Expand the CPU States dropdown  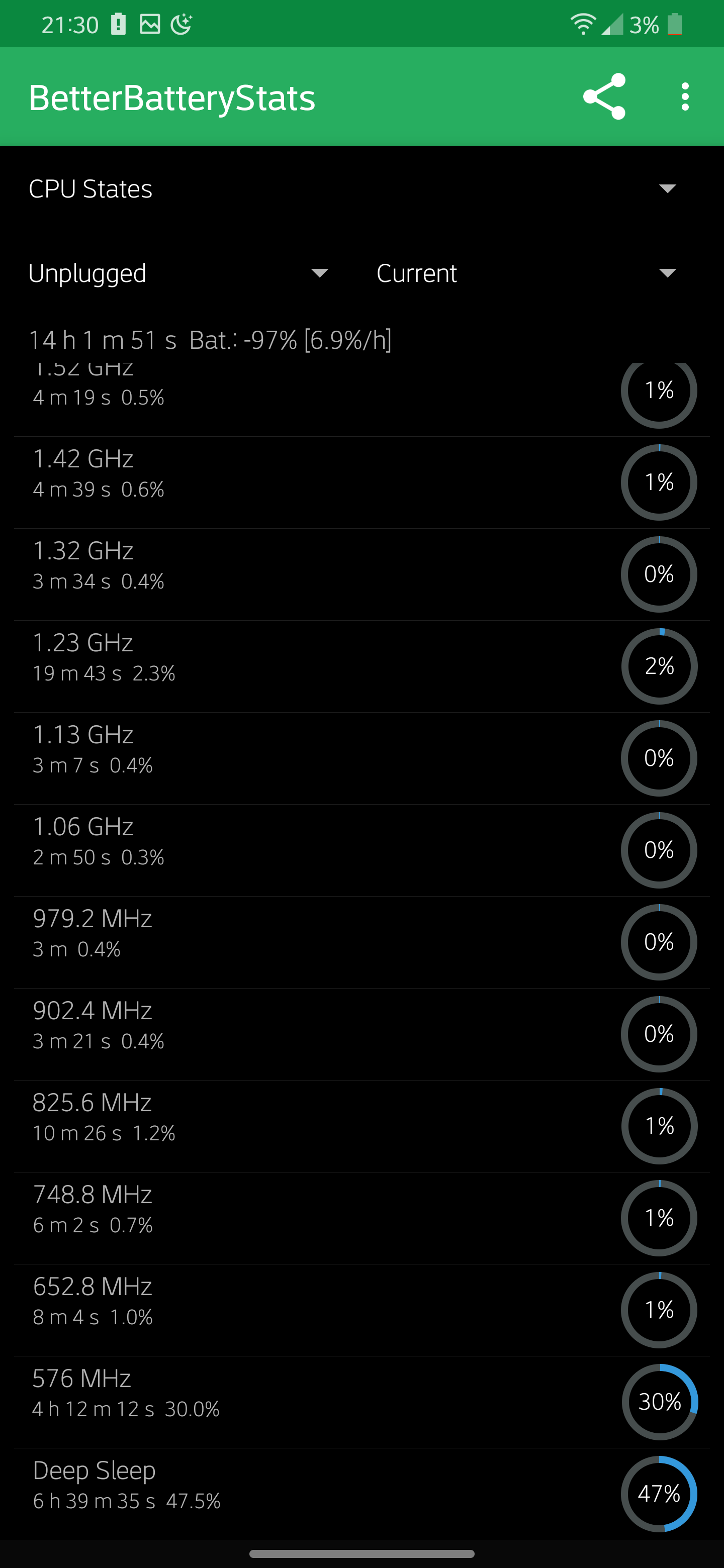point(361,188)
